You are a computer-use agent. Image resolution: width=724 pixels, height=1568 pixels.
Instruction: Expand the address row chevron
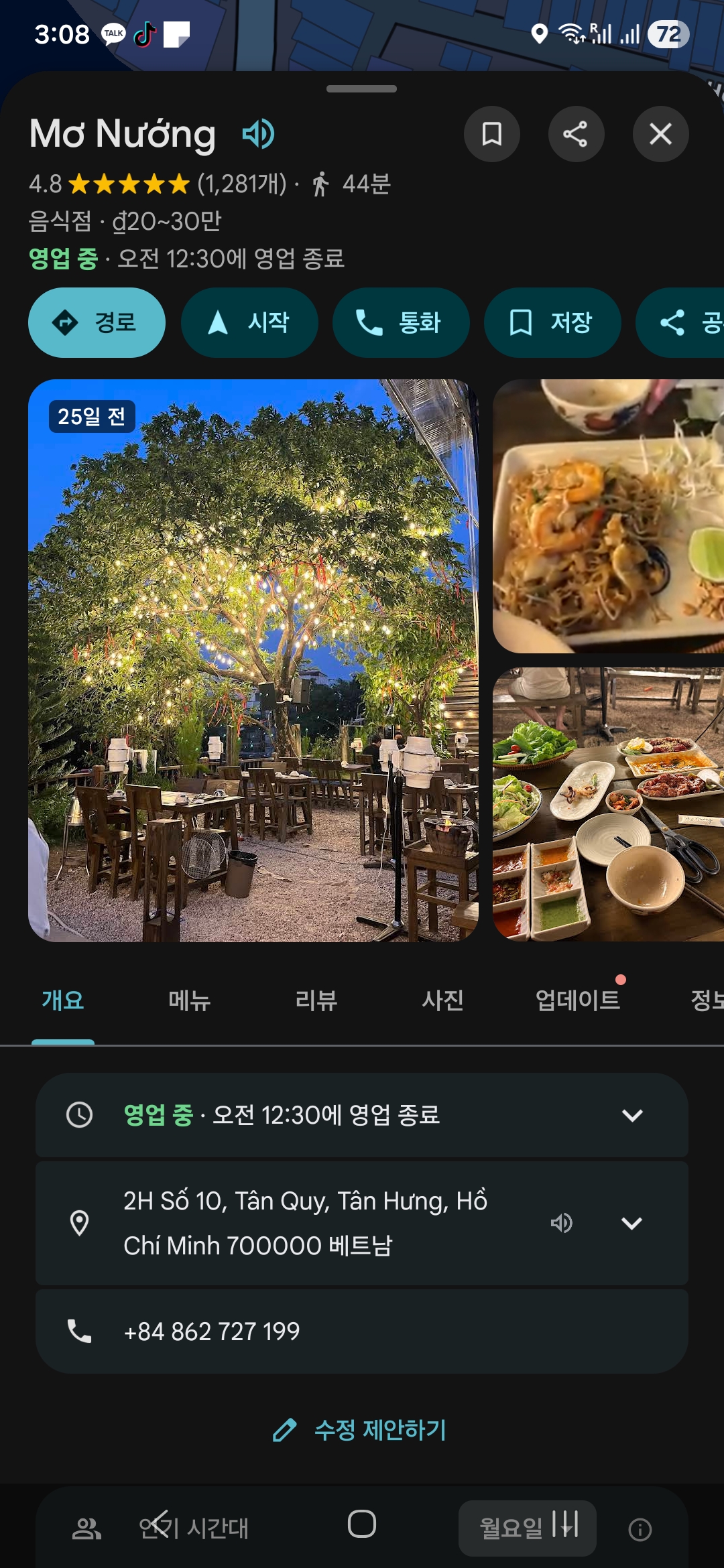(x=631, y=1223)
